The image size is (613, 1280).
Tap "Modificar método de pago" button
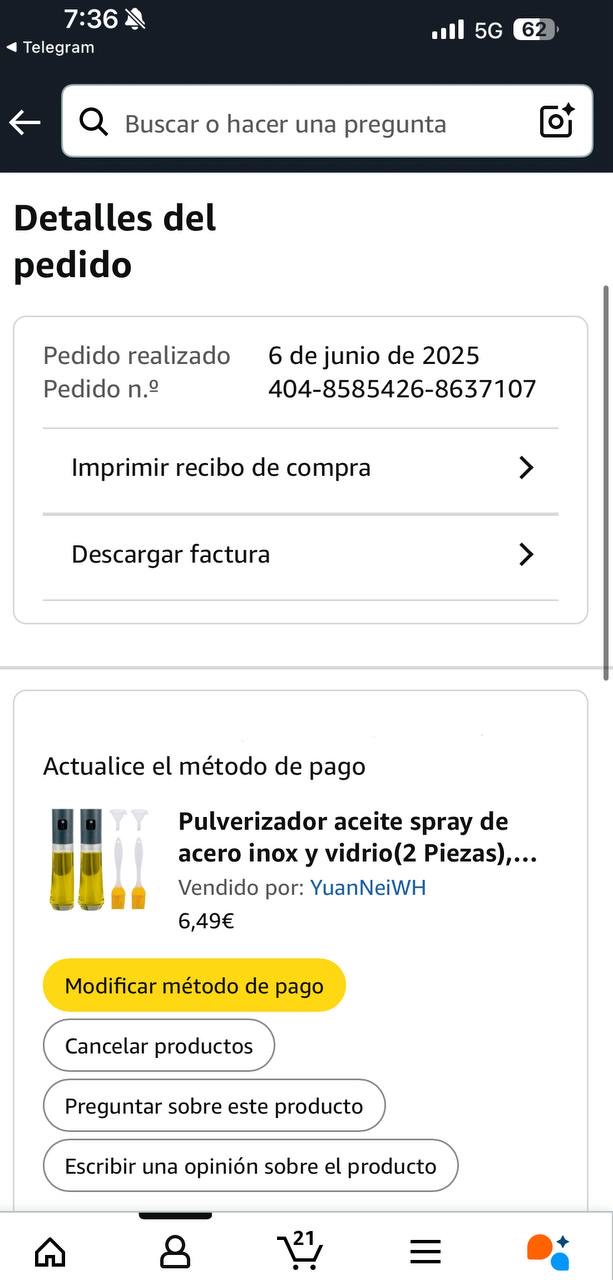pyautogui.click(x=194, y=986)
